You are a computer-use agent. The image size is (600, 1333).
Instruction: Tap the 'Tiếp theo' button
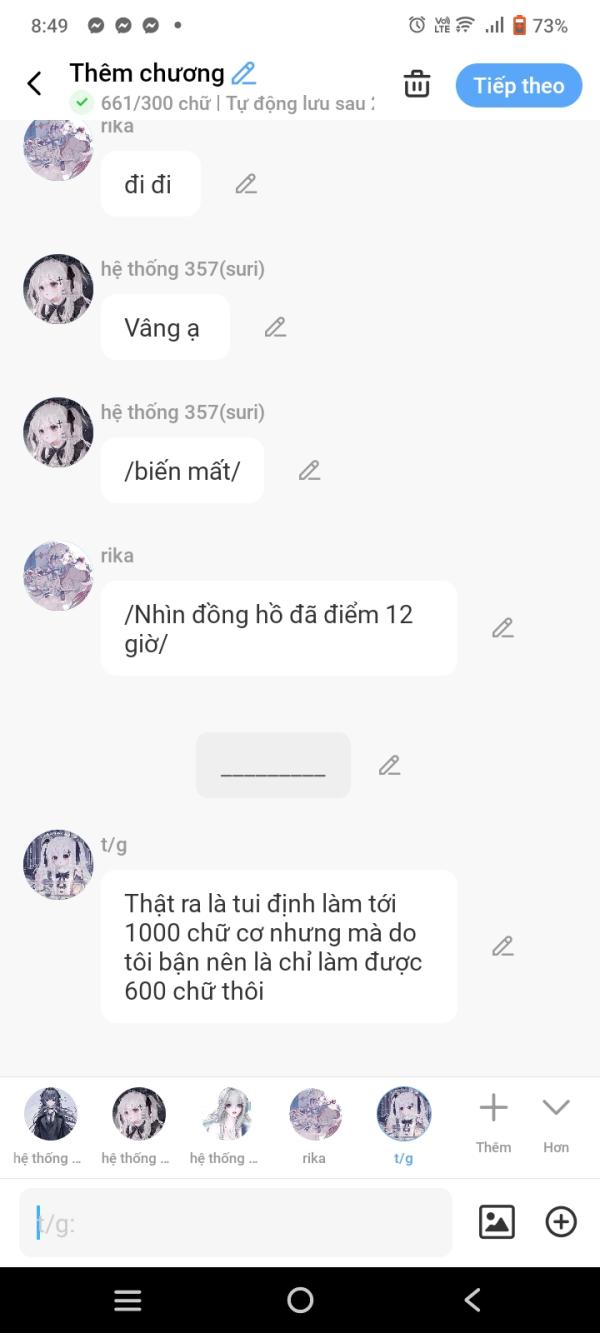(x=518, y=86)
